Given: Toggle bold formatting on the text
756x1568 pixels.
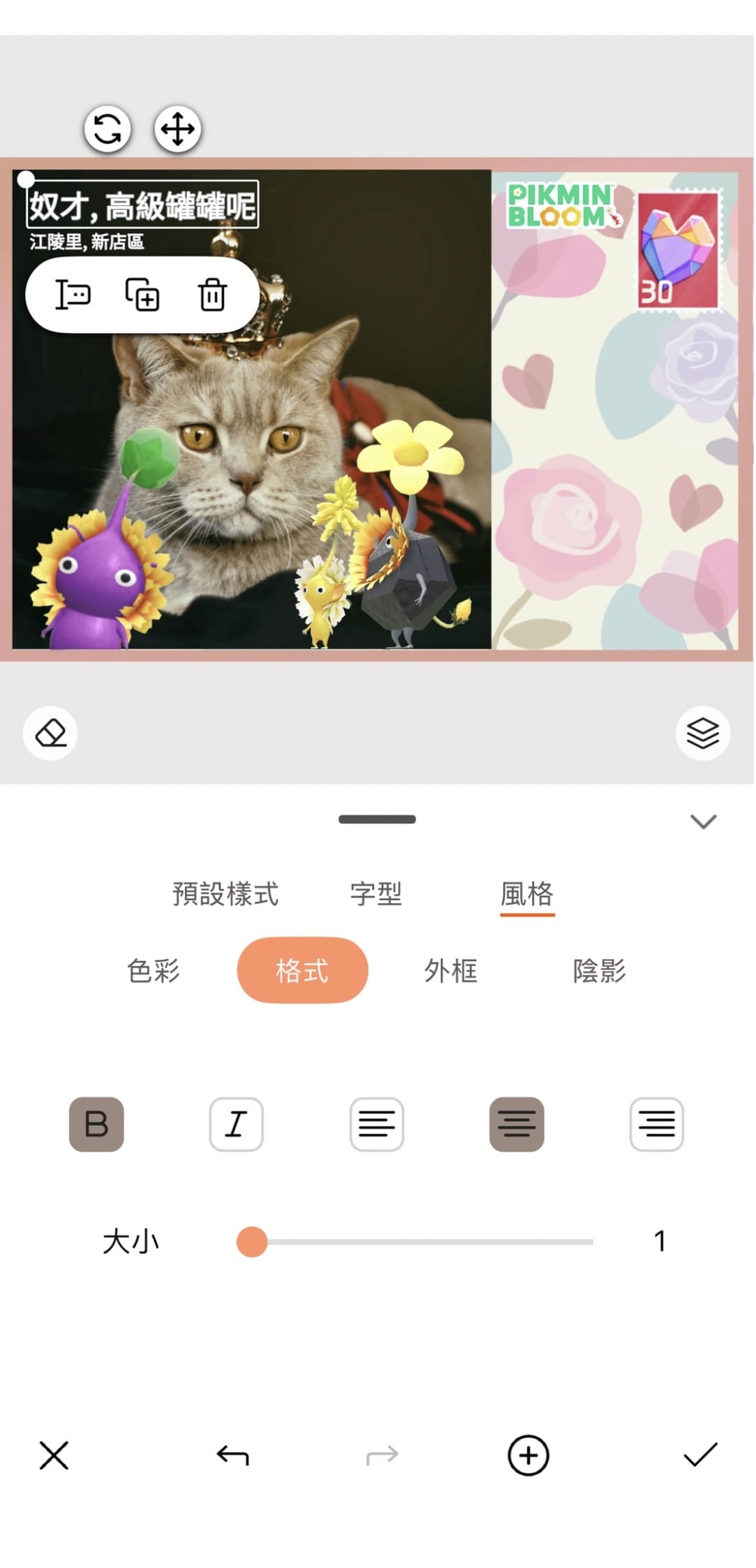Looking at the screenshot, I should 96,1124.
